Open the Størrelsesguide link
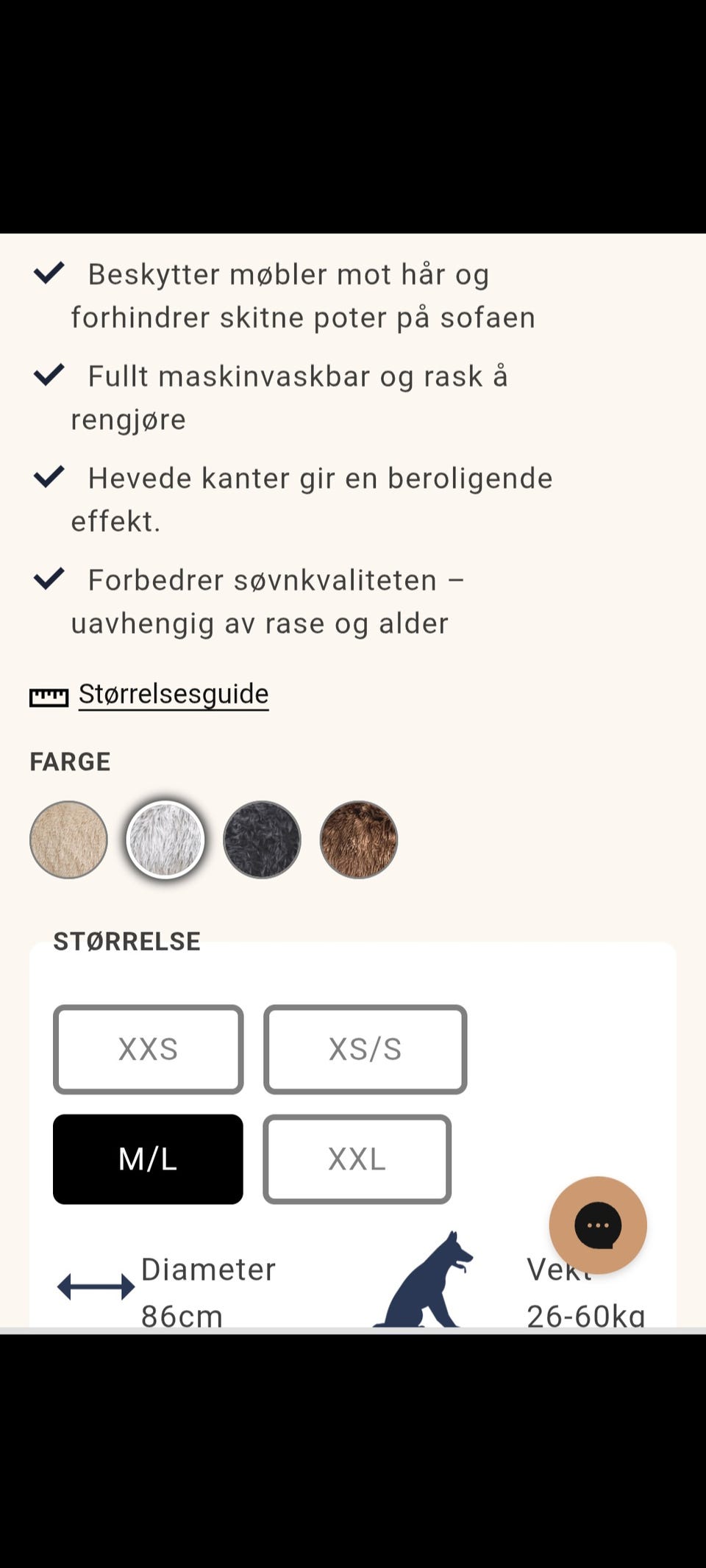Image resolution: width=706 pixels, height=1568 pixels. 173,694
